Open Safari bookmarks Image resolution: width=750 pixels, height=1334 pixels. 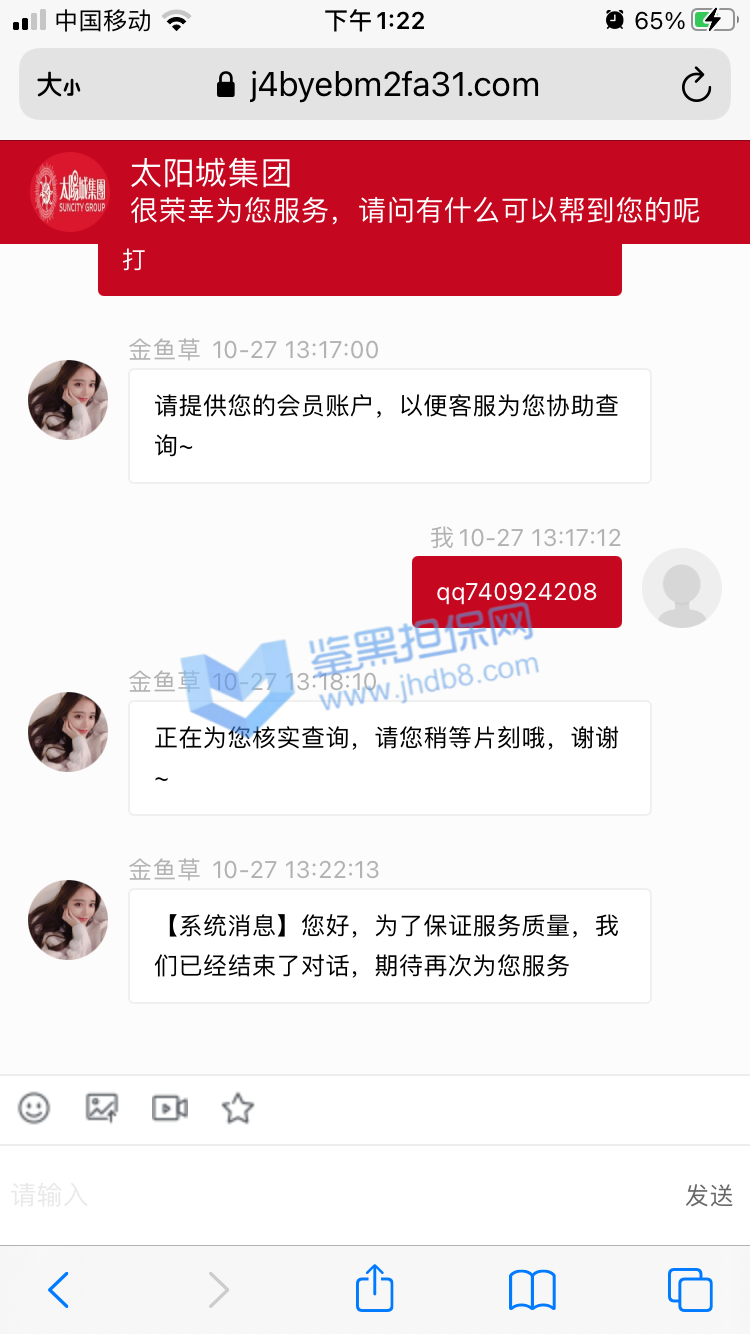[532, 1290]
